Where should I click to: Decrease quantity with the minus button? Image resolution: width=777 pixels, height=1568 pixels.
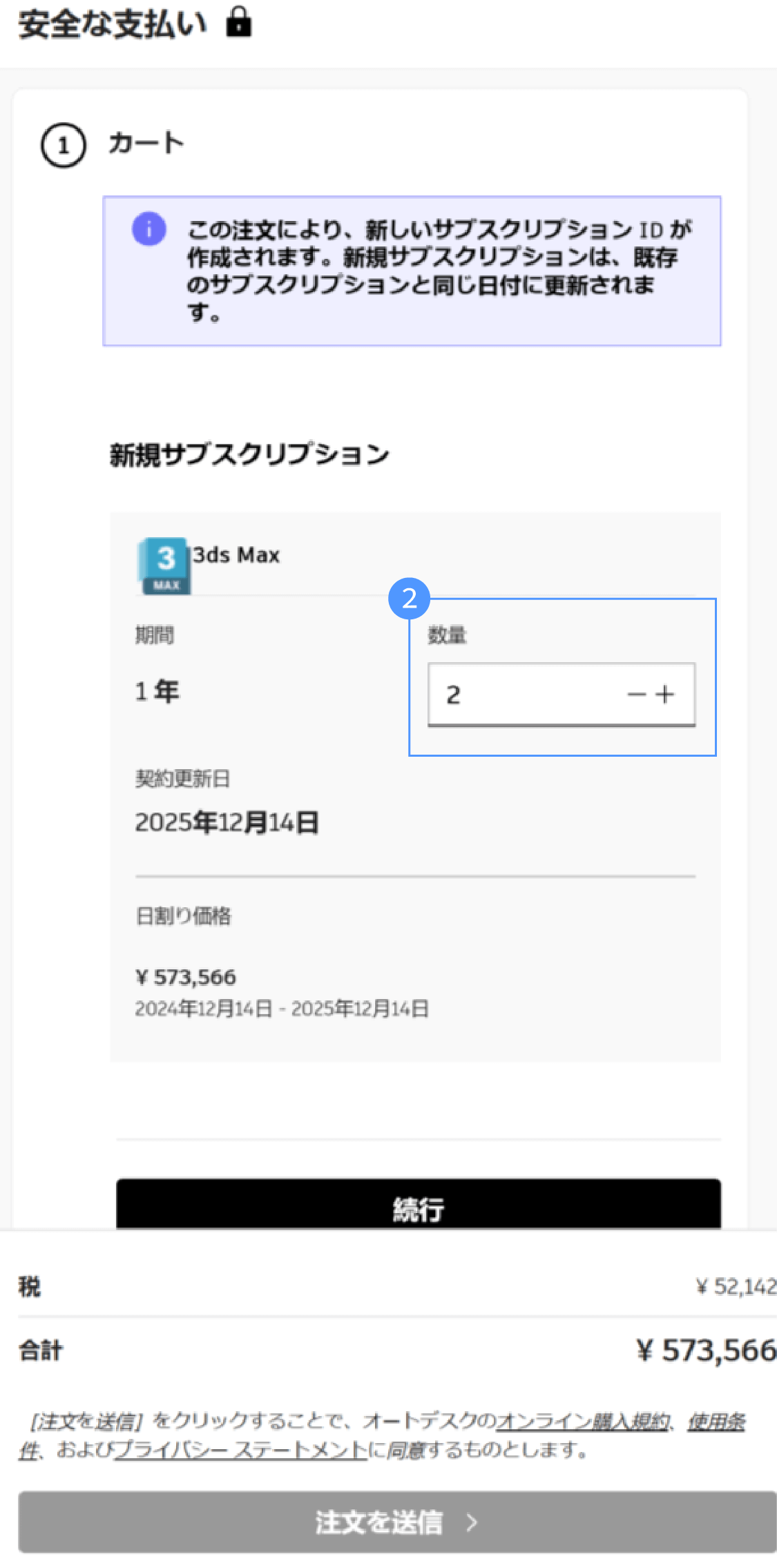click(x=636, y=695)
